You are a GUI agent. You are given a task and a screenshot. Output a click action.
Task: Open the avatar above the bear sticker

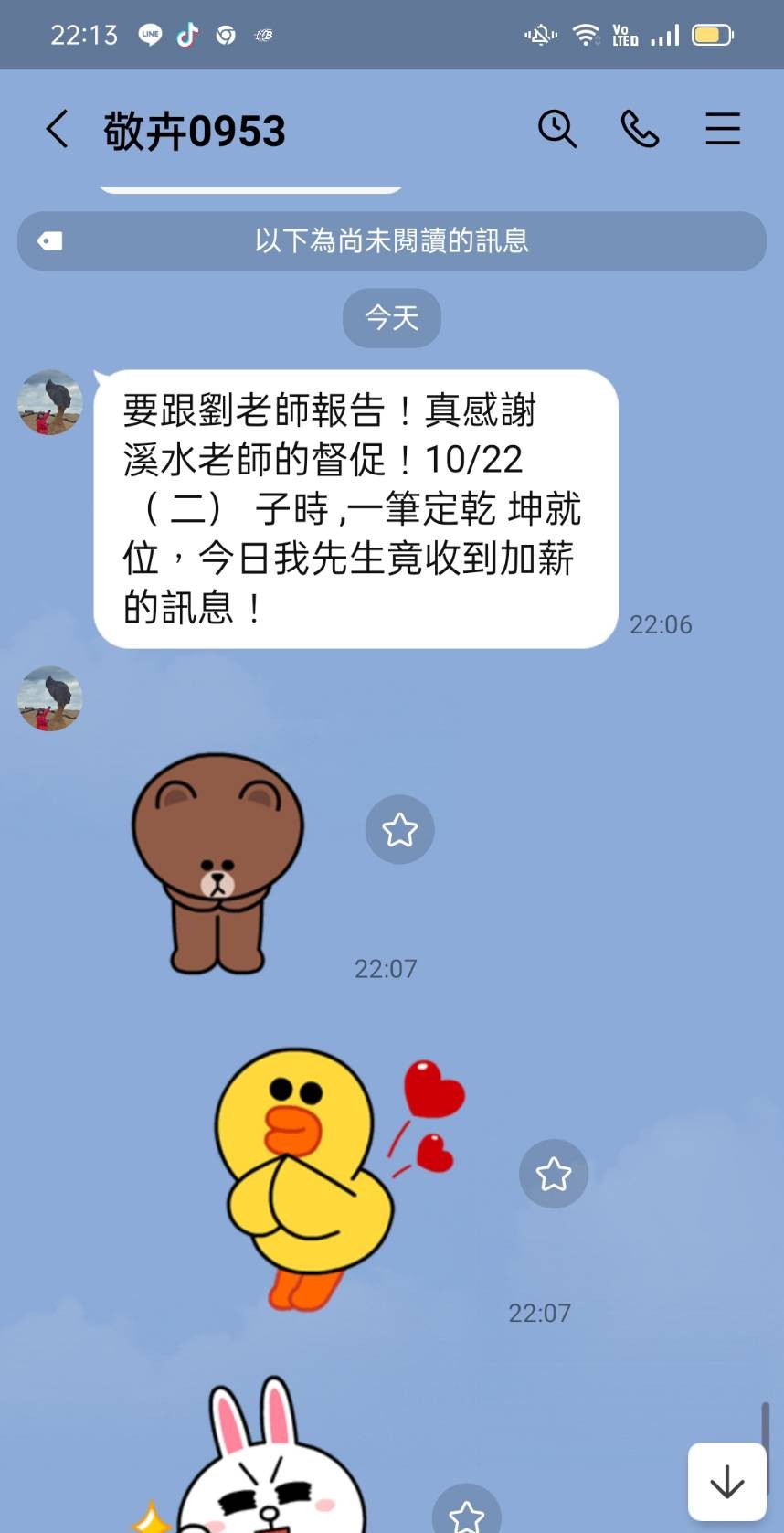(50, 698)
